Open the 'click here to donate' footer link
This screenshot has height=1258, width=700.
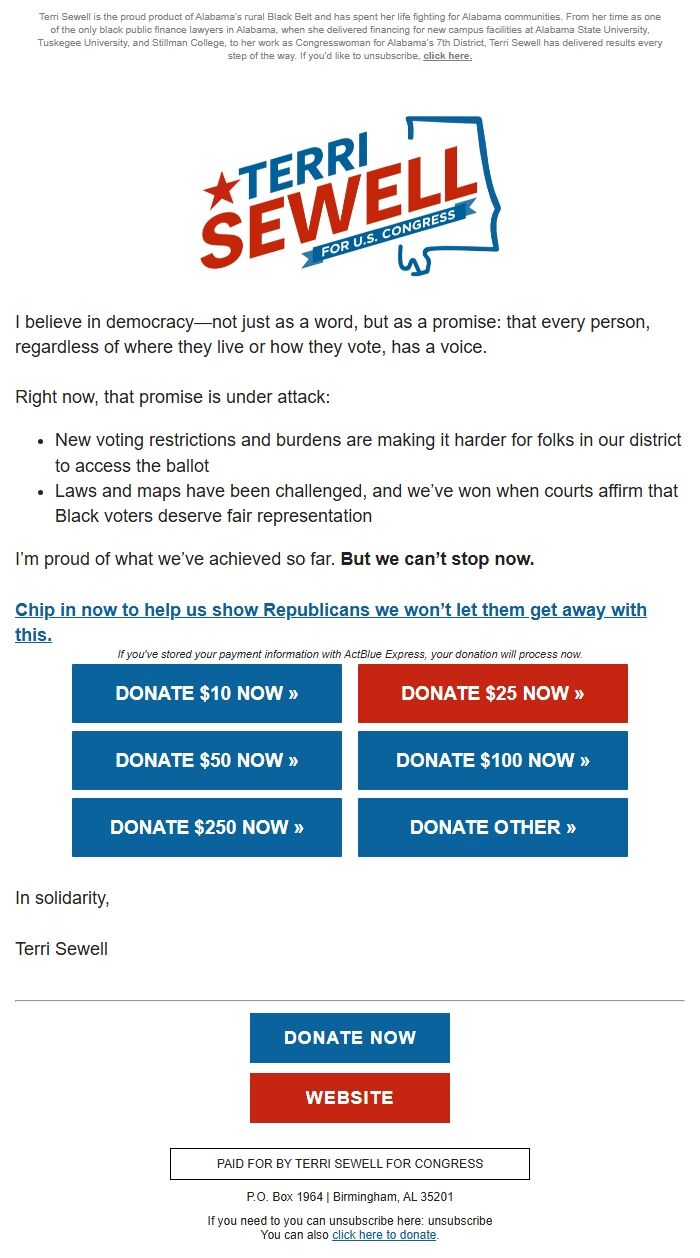click(384, 1235)
